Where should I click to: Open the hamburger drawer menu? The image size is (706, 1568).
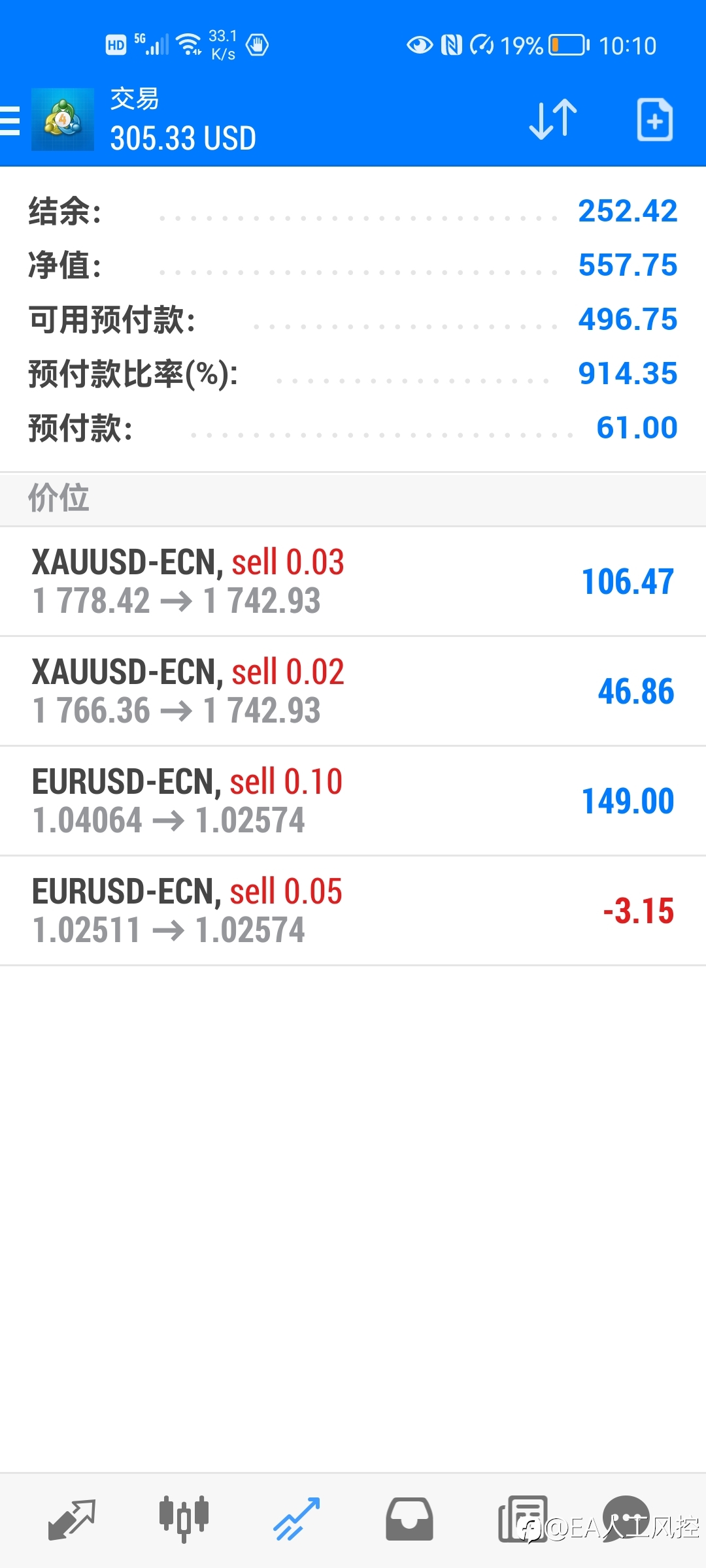(9, 121)
